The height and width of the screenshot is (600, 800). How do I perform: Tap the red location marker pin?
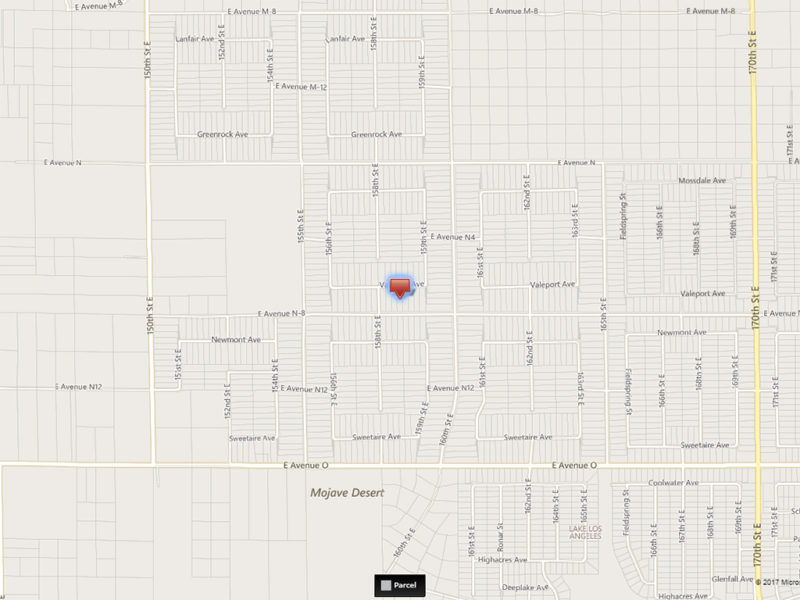(x=401, y=288)
